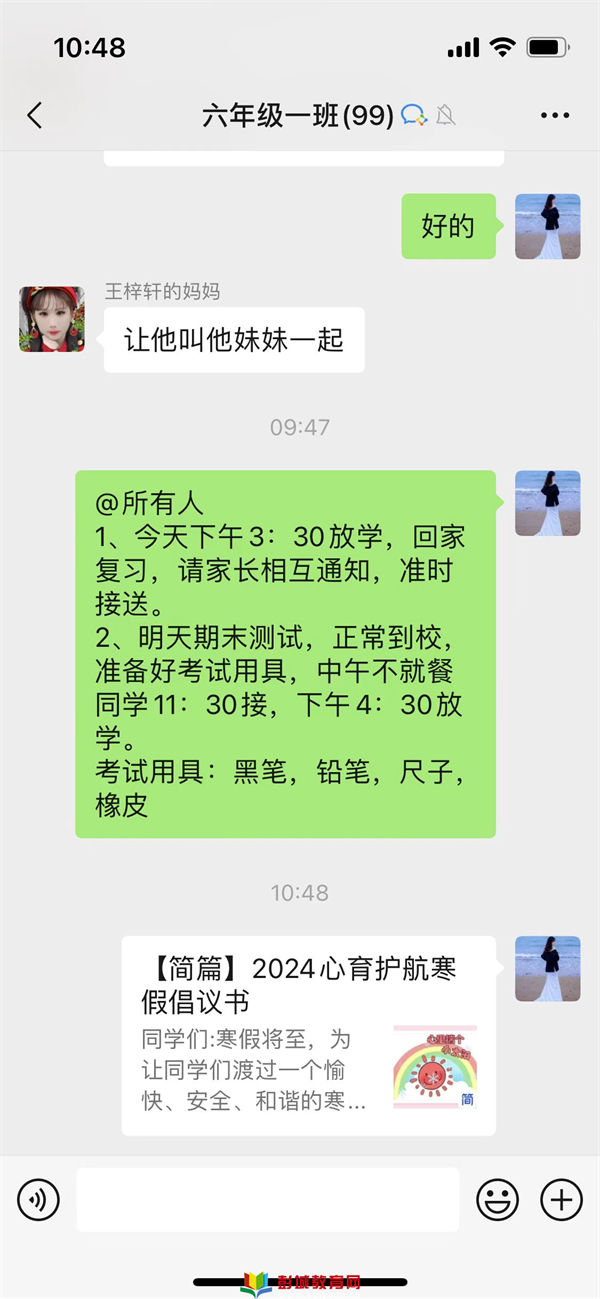600x1299 pixels.
Task: View 王梓轩的妈妈's profile avatar
Action: (x=51, y=319)
